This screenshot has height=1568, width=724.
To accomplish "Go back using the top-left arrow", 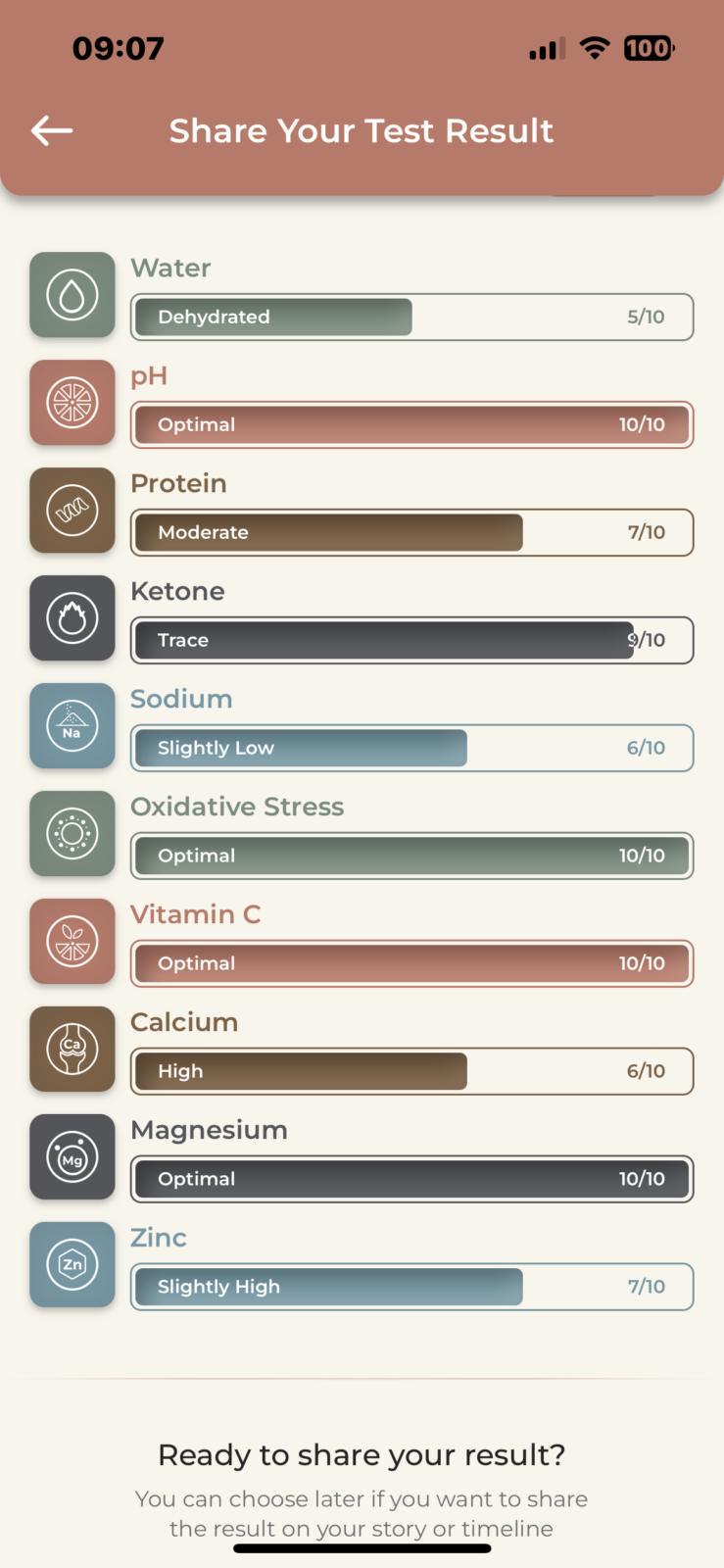I will (52, 130).
